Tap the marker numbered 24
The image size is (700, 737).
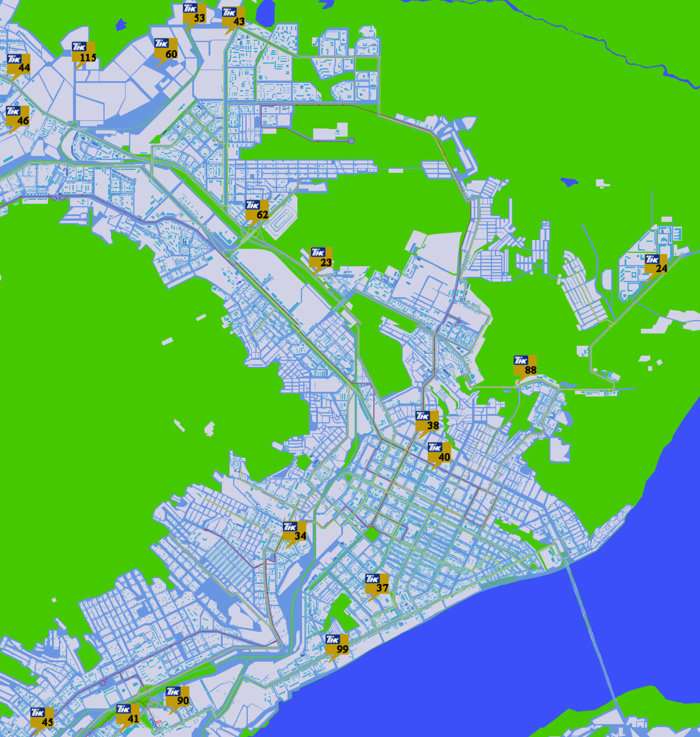coord(655,264)
